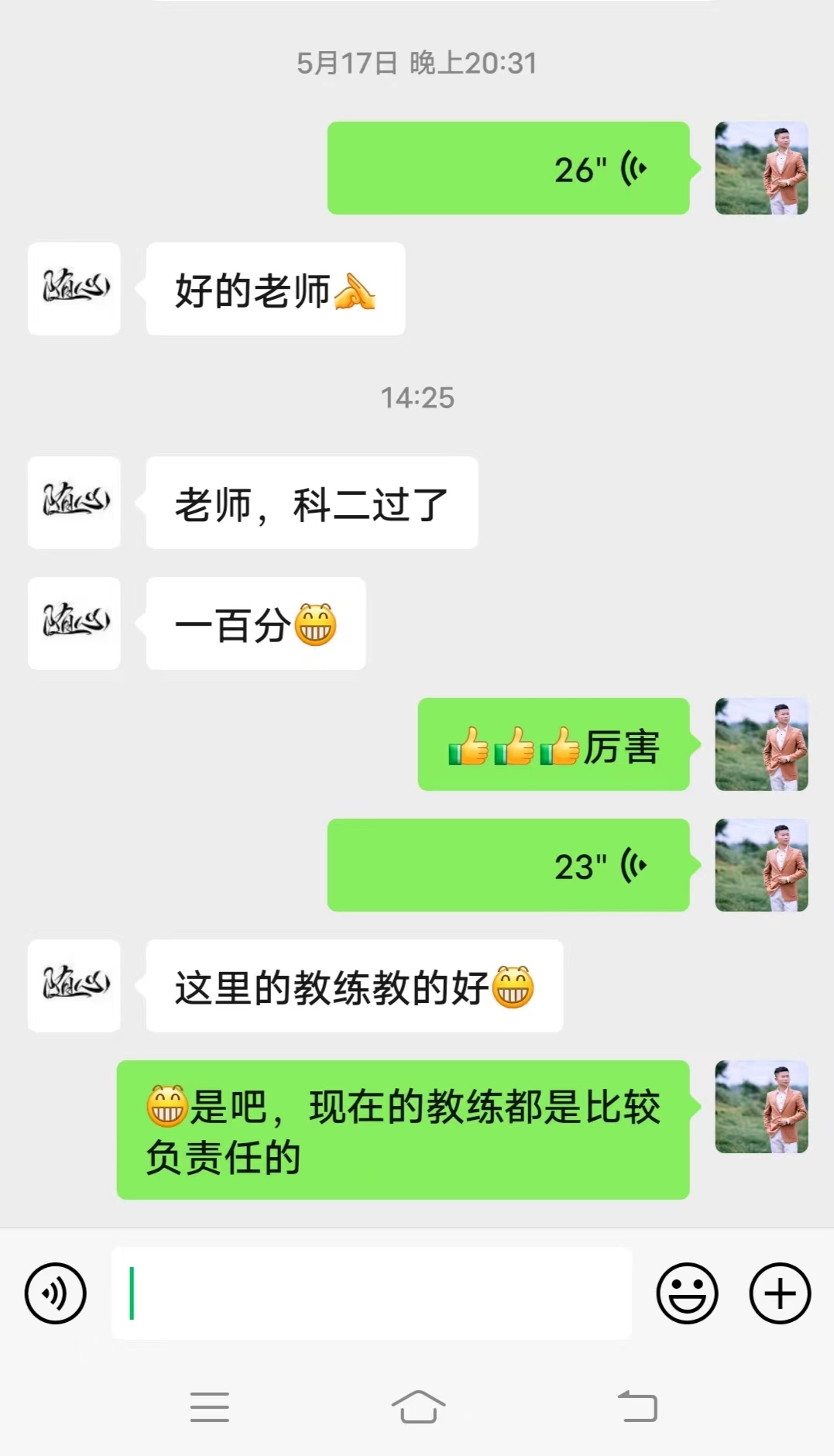Tap the text input field
The width and height of the screenshot is (834, 1456).
(372, 1292)
